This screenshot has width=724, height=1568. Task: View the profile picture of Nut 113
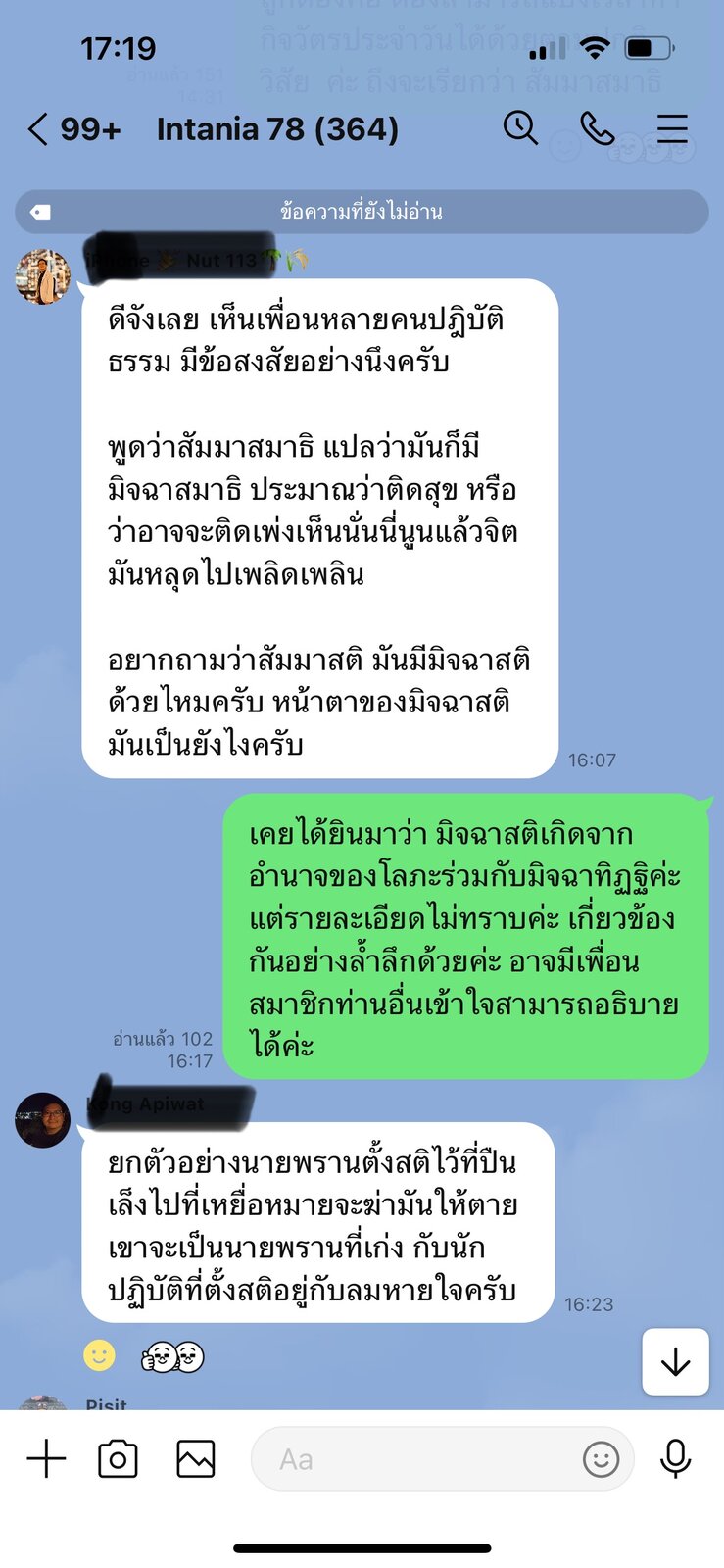(43, 276)
